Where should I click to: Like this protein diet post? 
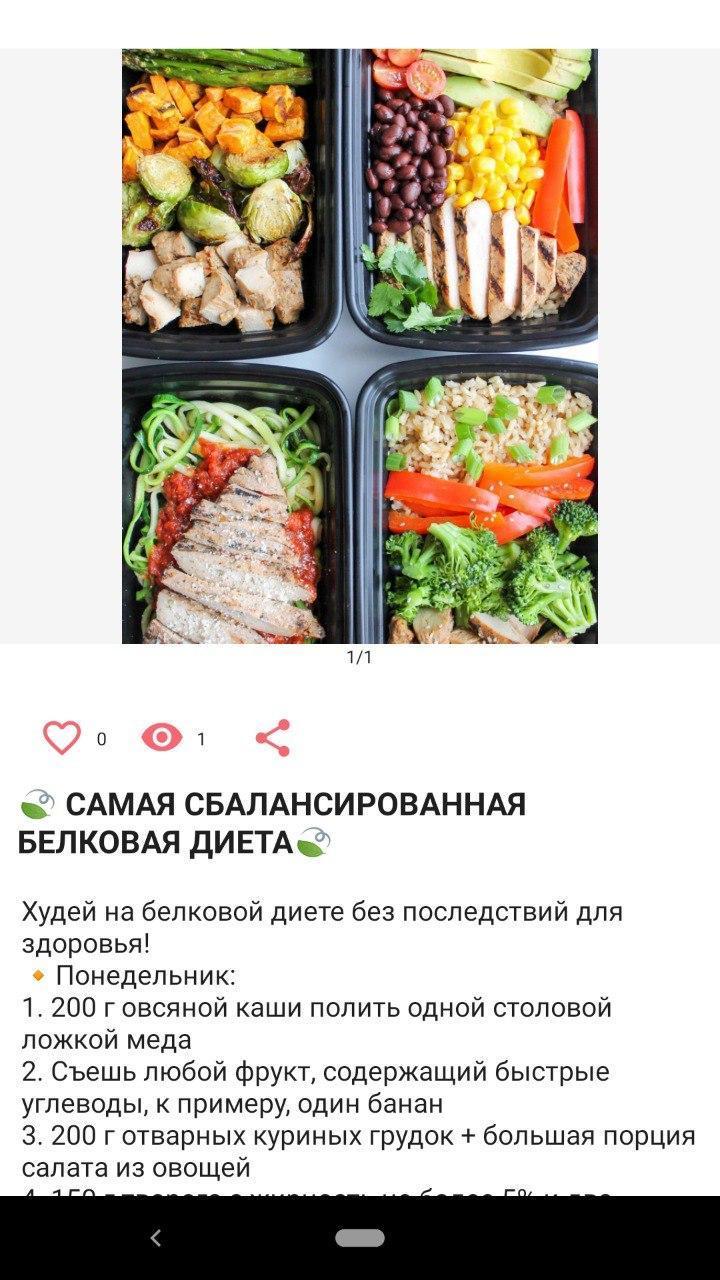point(62,738)
